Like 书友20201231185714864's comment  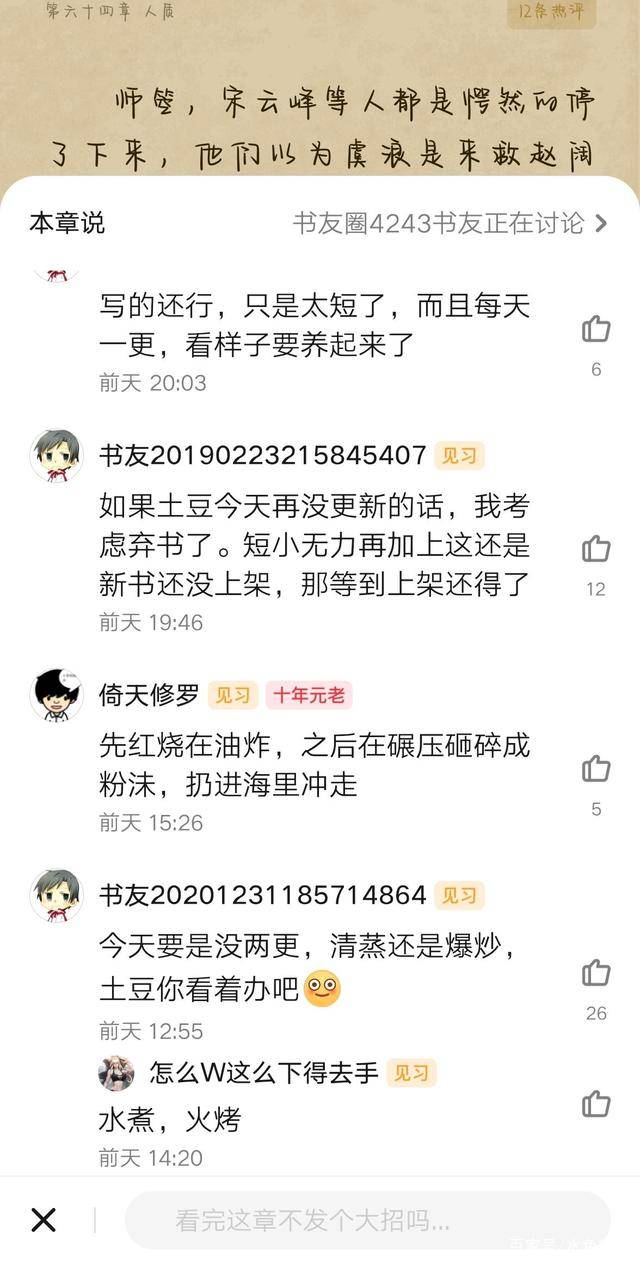(x=596, y=972)
